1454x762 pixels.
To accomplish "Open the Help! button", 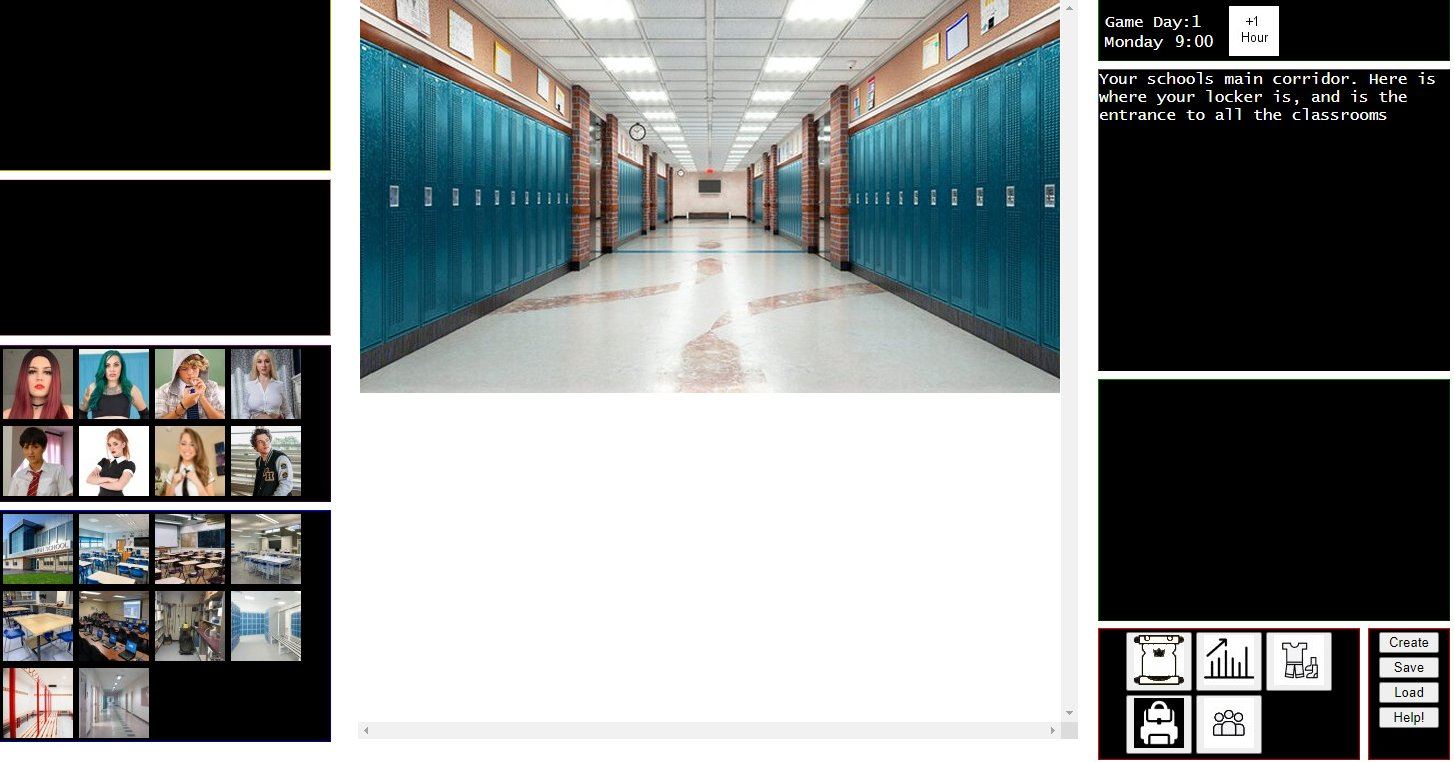I will pos(1408,718).
